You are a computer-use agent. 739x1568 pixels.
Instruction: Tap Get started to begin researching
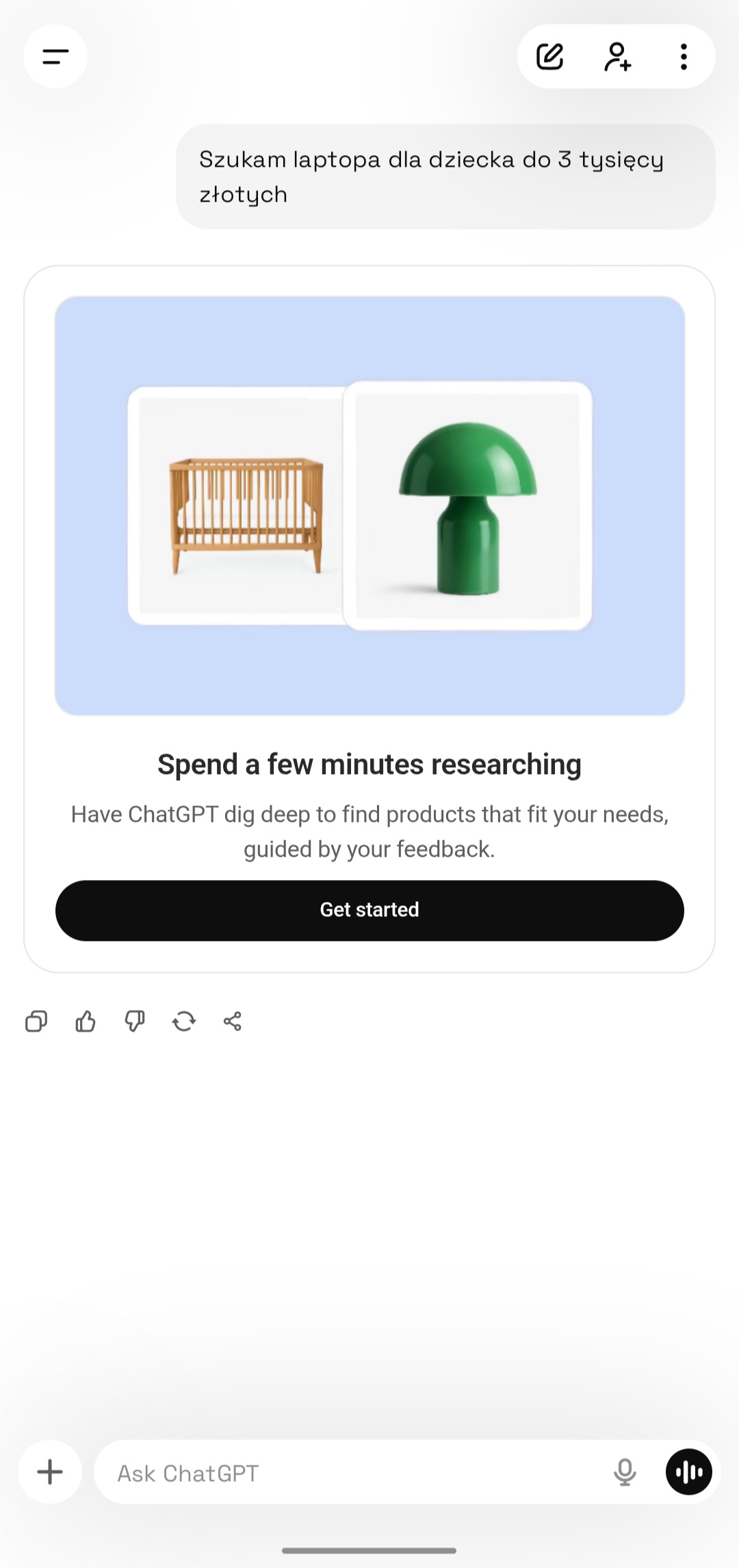(x=369, y=910)
